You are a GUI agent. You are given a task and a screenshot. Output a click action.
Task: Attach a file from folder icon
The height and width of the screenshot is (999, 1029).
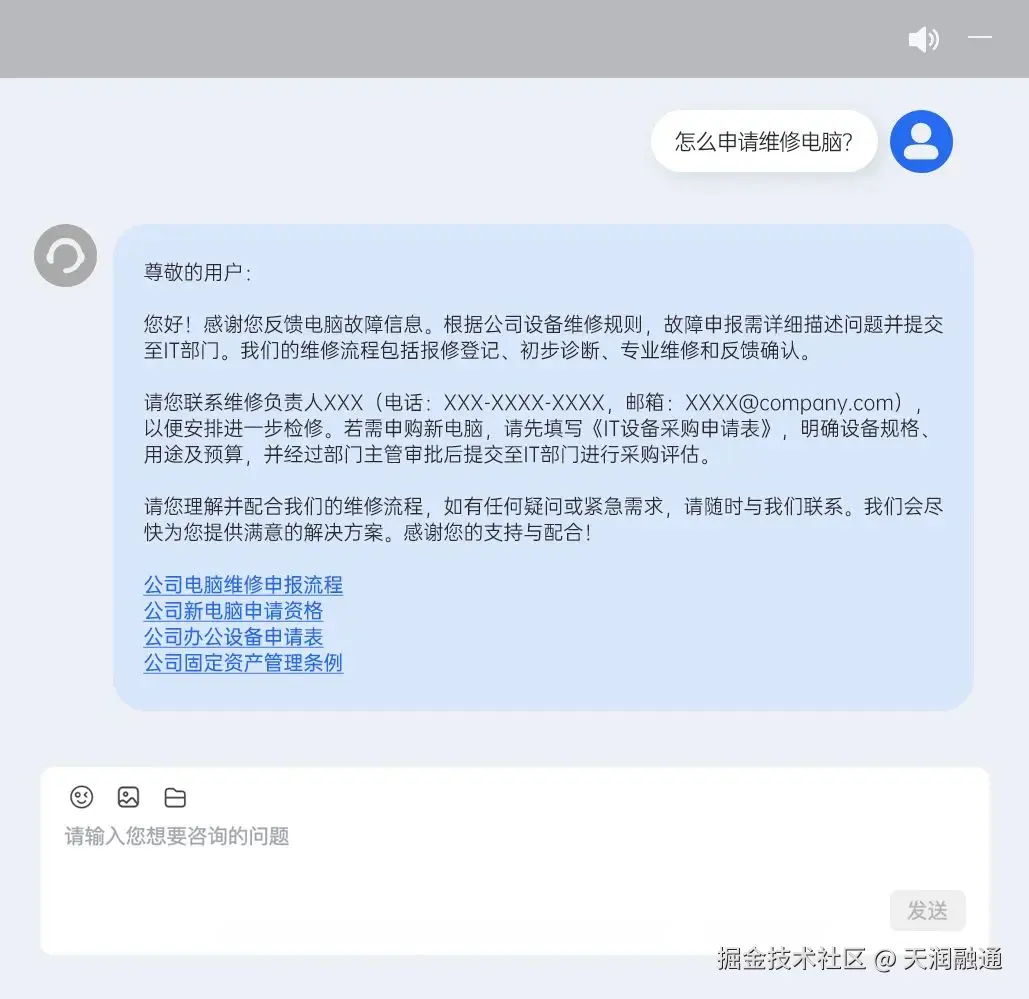coord(175,797)
